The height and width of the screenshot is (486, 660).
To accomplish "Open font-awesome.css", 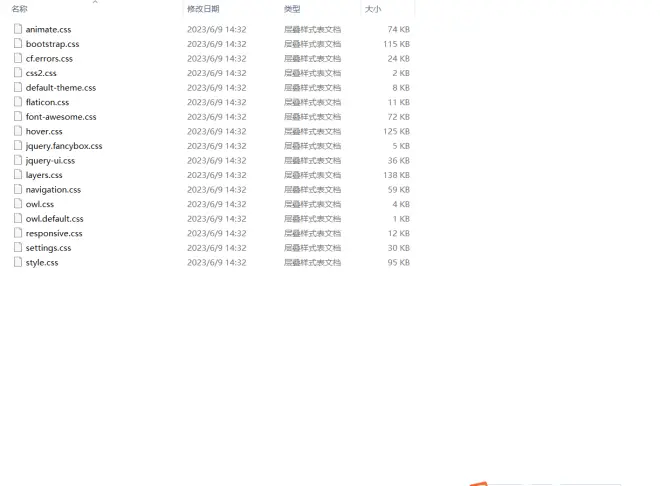I will [61, 117].
